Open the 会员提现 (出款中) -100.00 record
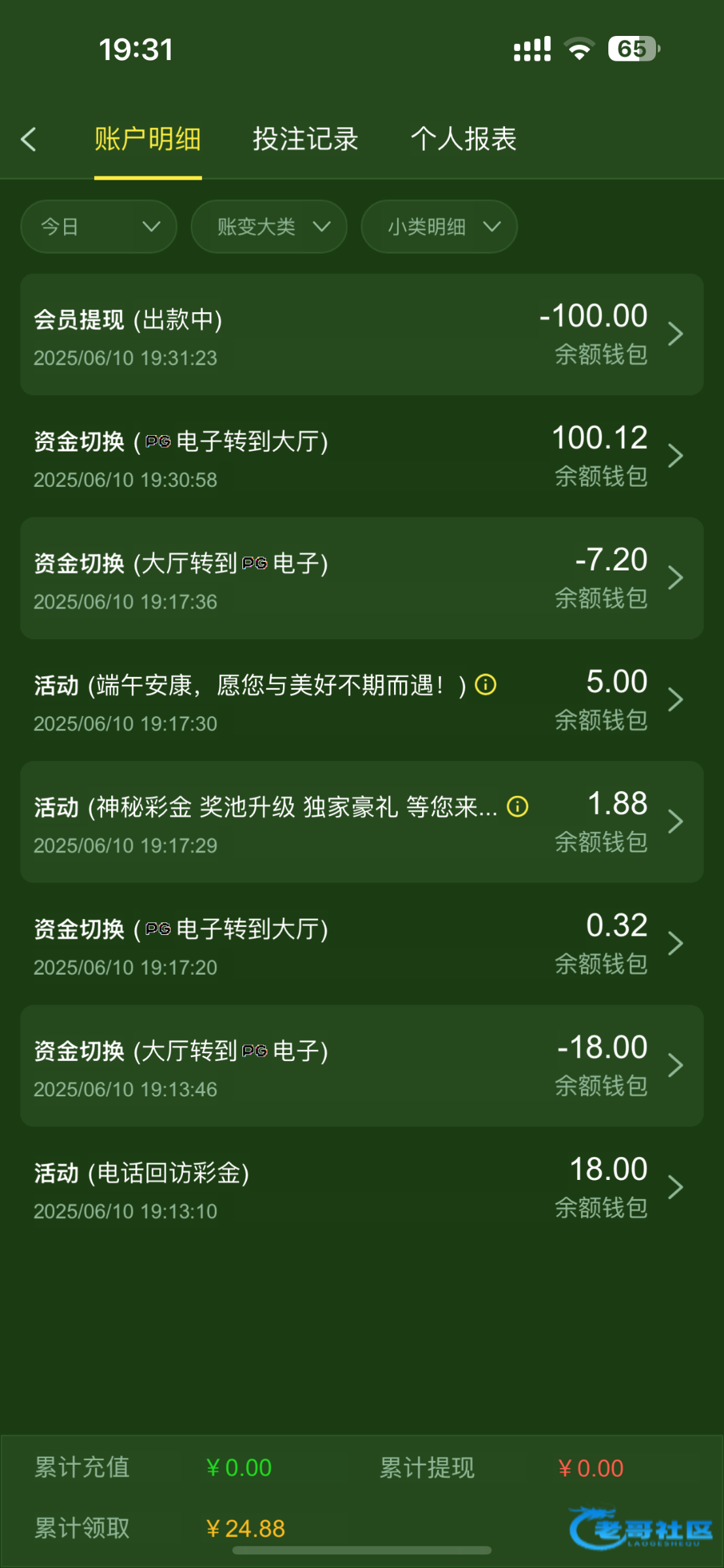Screen dimensions: 724x1568 [x=361, y=335]
